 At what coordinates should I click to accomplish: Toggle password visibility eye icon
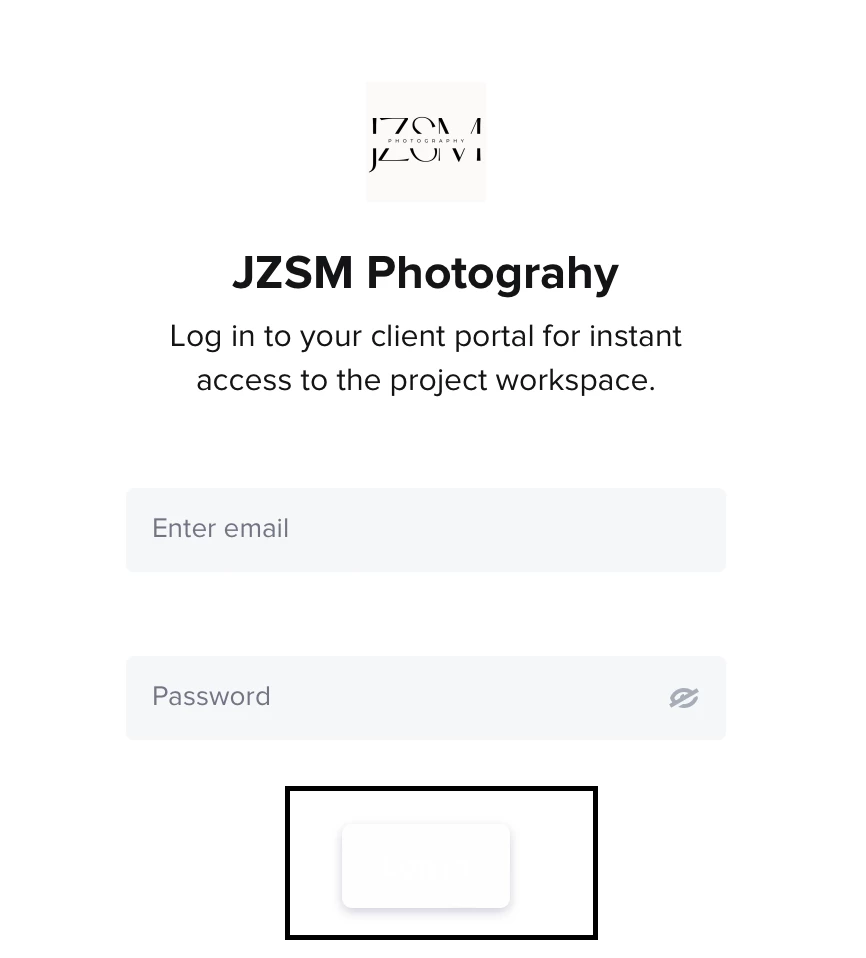click(x=684, y=697)
